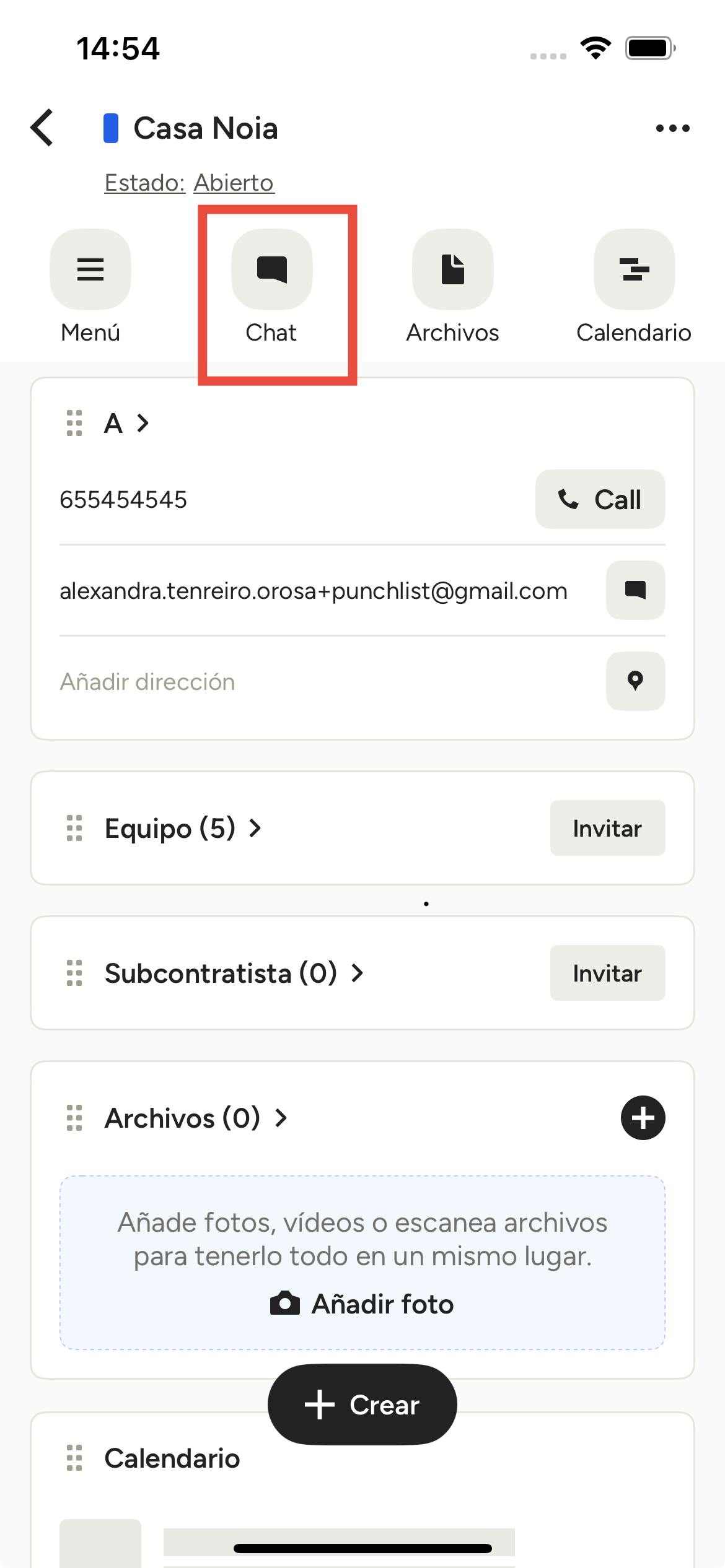Message the contact's email address

pos(635,590)
